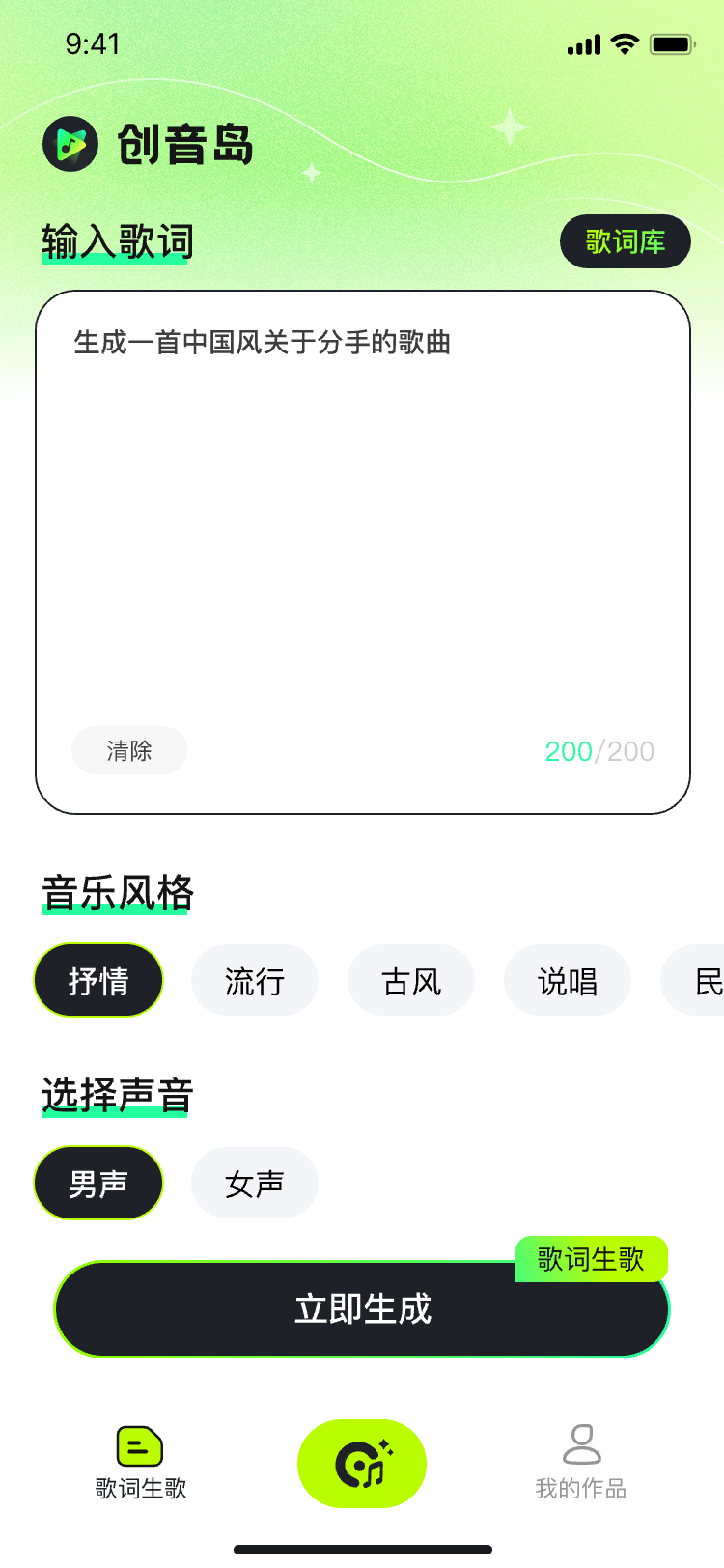Open the center music creation tab

point(362,1464)
